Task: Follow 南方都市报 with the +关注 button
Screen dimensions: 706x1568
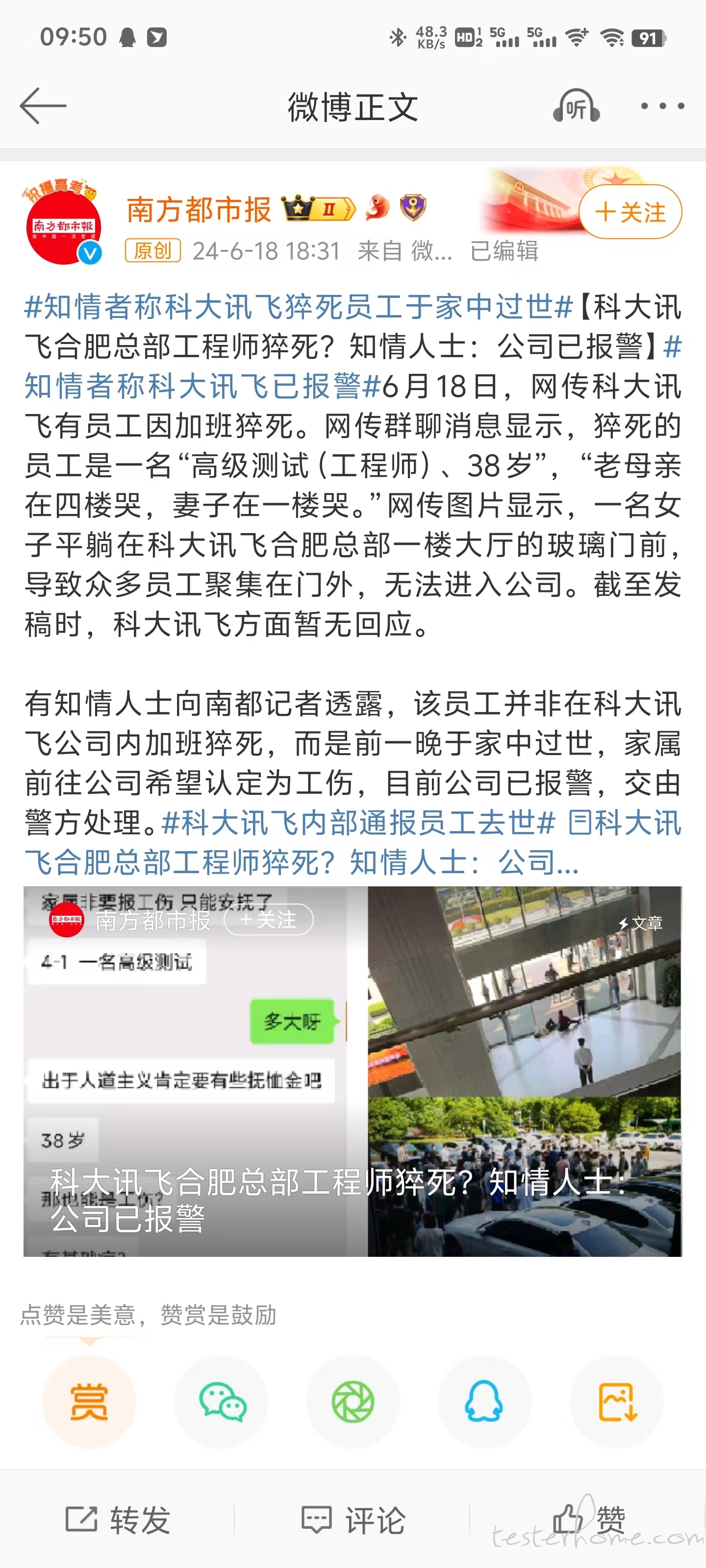Action: 630,213
